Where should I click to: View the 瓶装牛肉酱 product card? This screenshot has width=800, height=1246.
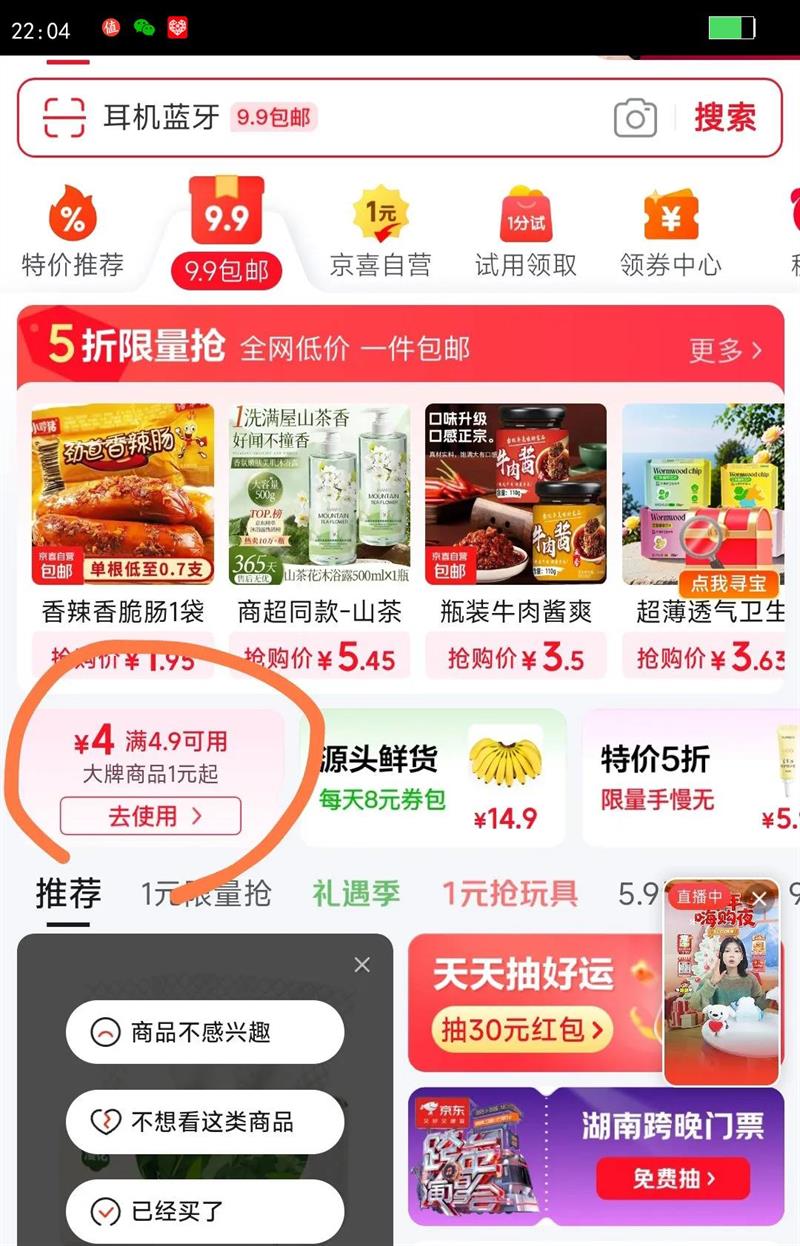(516, 540)
